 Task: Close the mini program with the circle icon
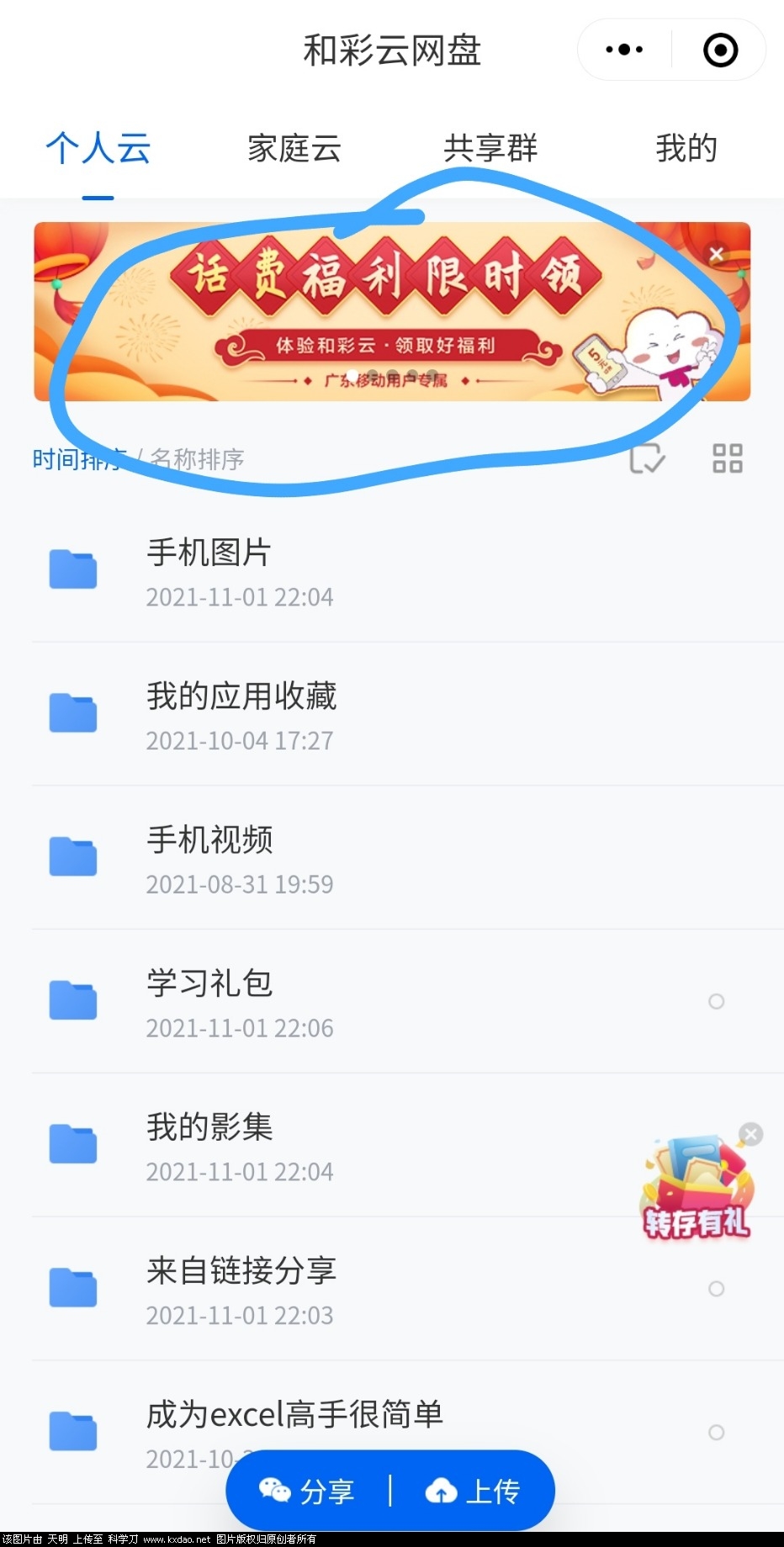pyautogui.click(x=720, y=50)
